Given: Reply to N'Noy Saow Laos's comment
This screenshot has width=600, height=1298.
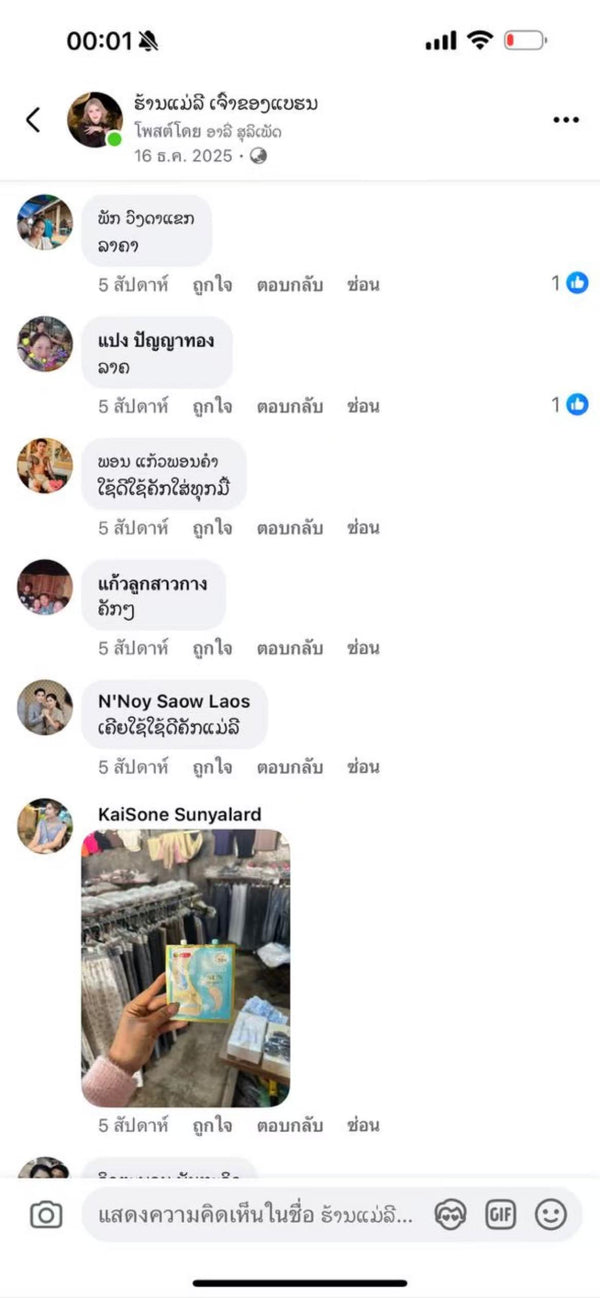Looking at the screenshot, I should pyautogui.click(x=289, y=767).
